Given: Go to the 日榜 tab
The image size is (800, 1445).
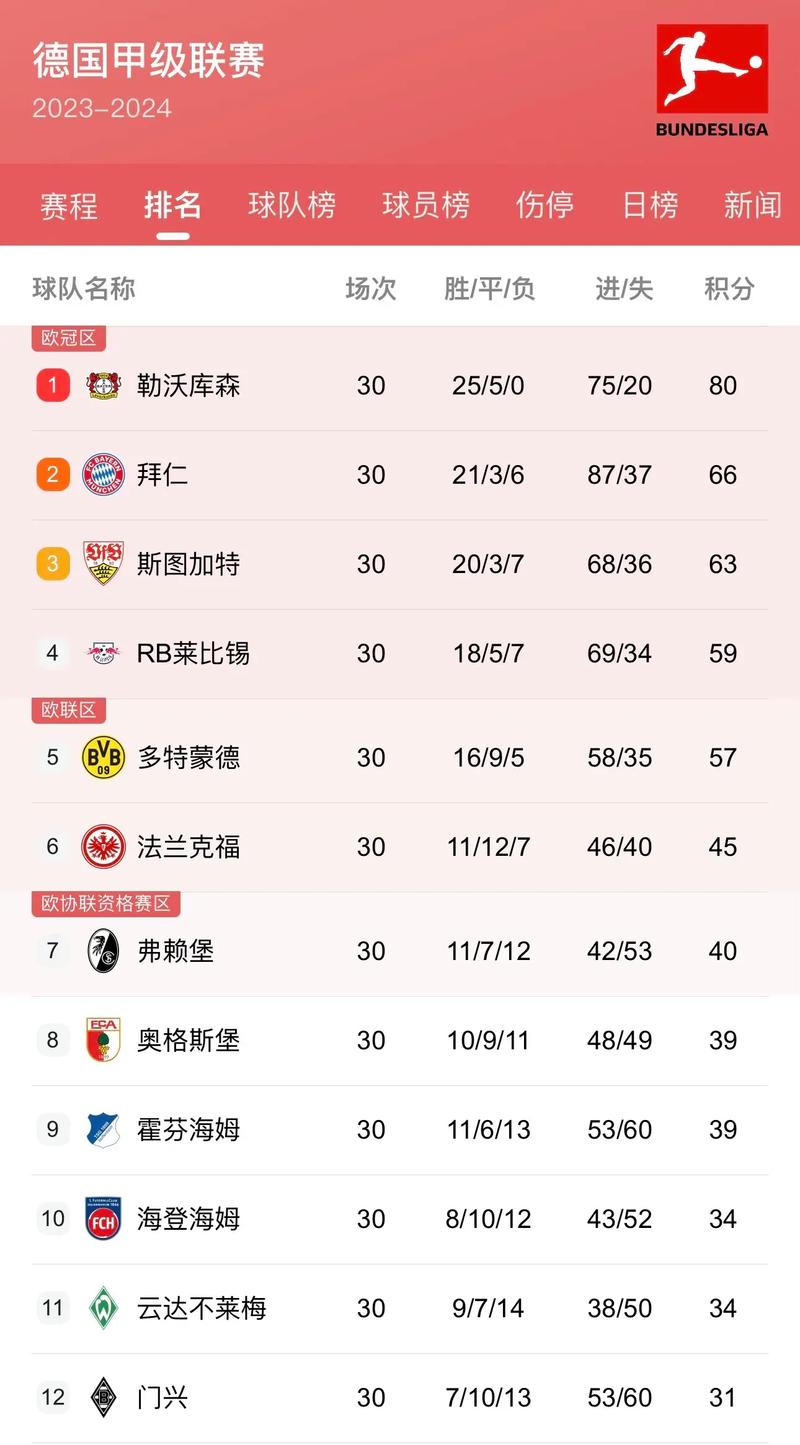Looking at the screenshot, I should 650,206.
